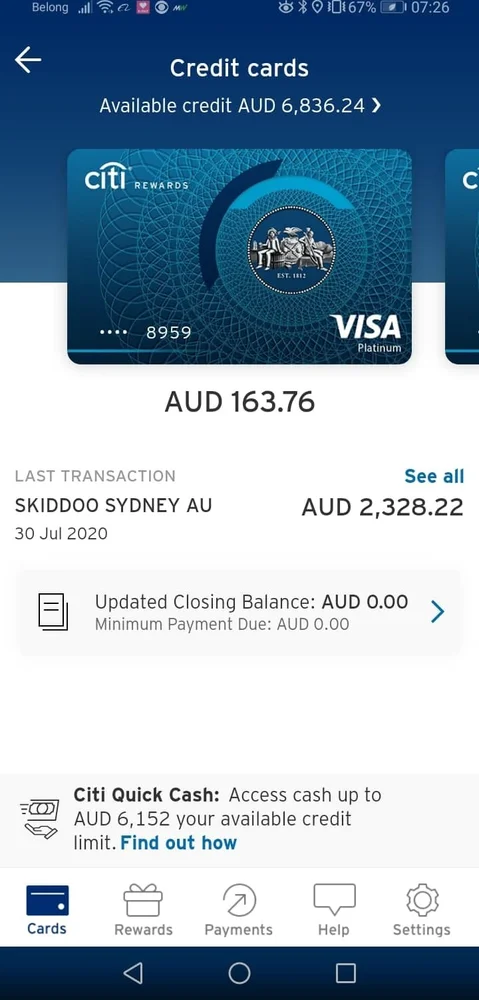Go to the Settings tab
Viewport: 479px width, 1000px height.
tap(422, 910)
